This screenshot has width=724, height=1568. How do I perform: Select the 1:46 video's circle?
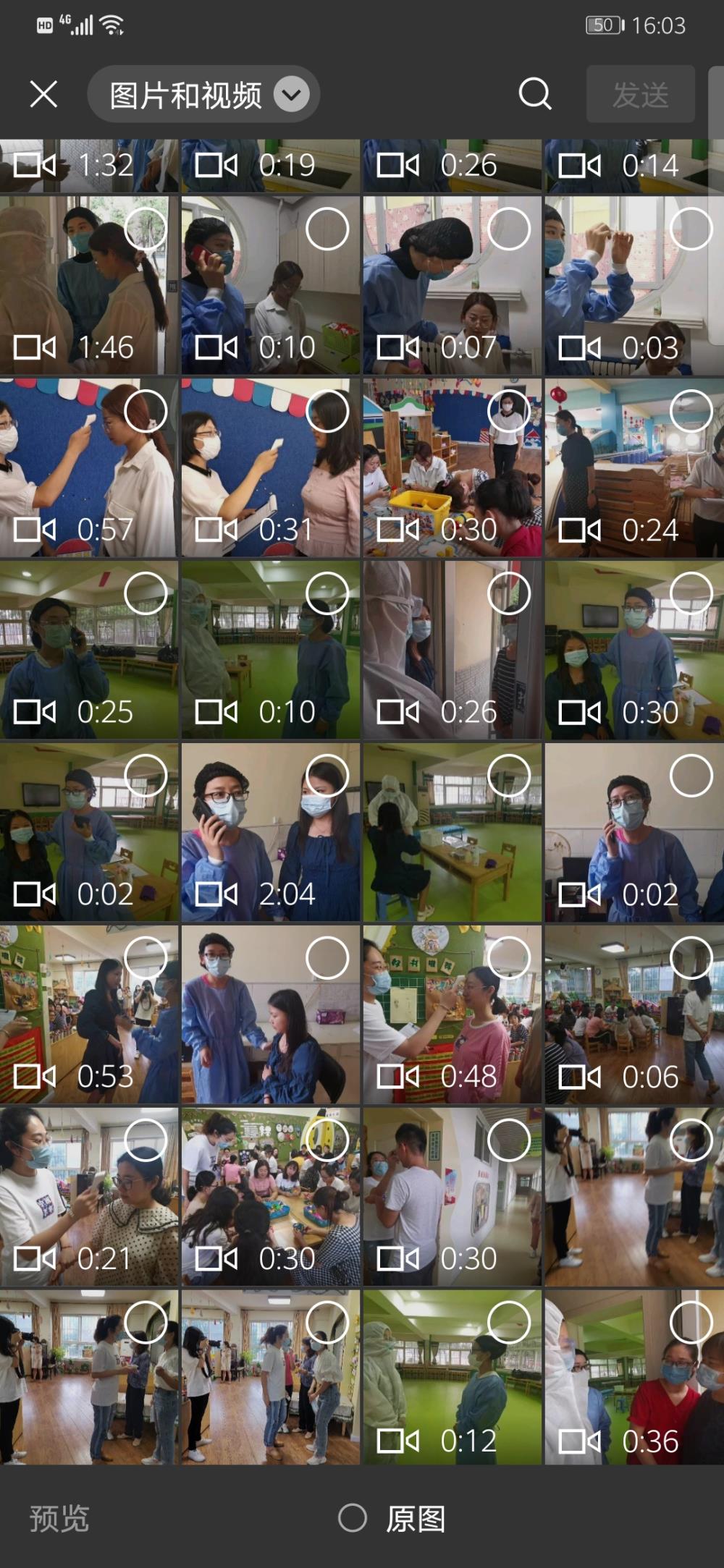pos(146,229)
